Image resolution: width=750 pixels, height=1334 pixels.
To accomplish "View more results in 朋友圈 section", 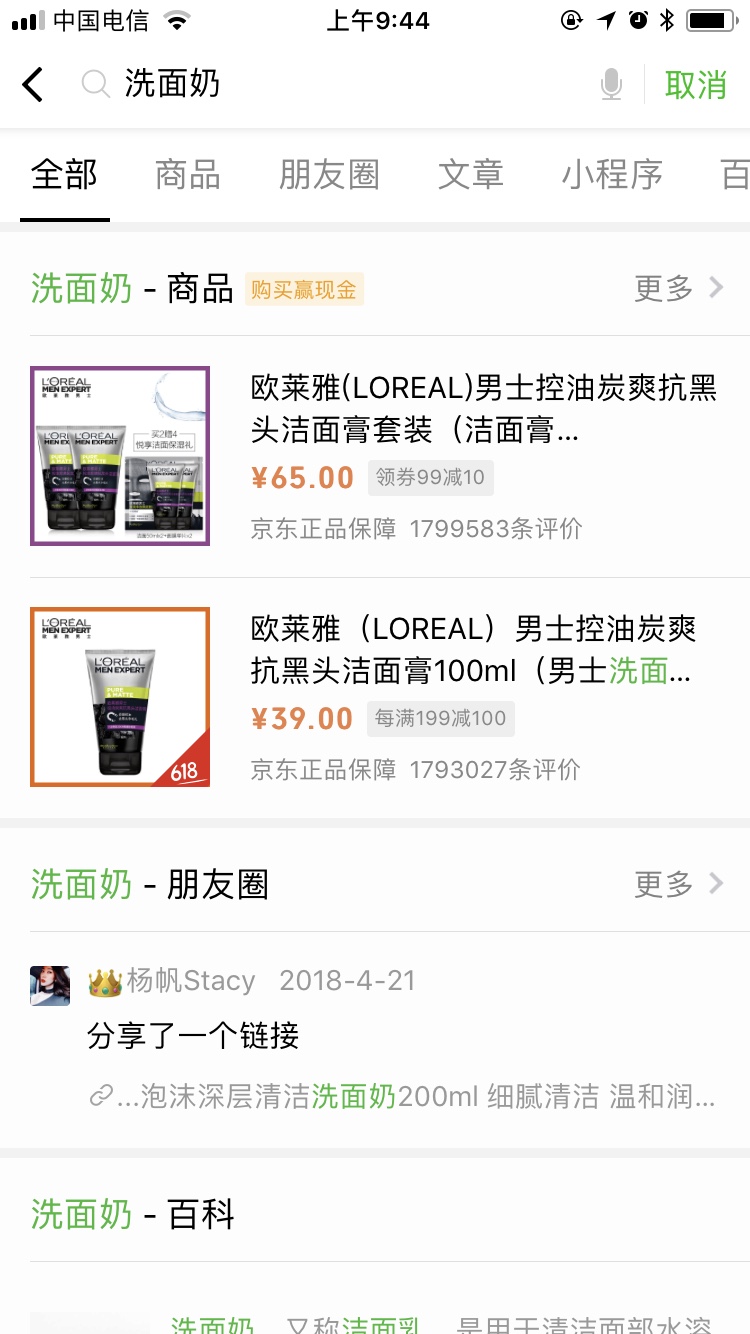I will click(x=678, y=884).
